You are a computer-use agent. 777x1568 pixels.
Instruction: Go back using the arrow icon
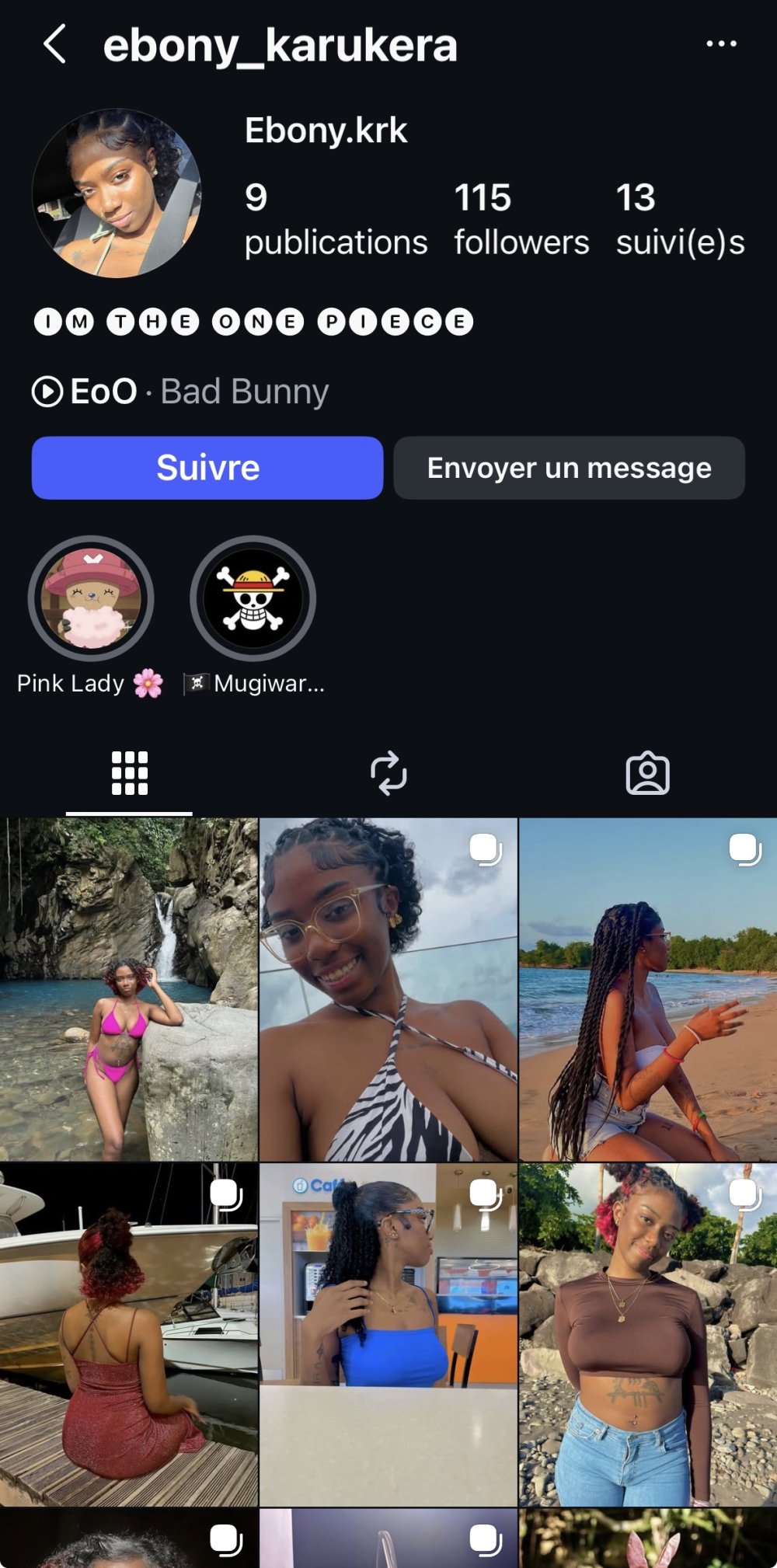pyautogui.click(x=54, y=44)
